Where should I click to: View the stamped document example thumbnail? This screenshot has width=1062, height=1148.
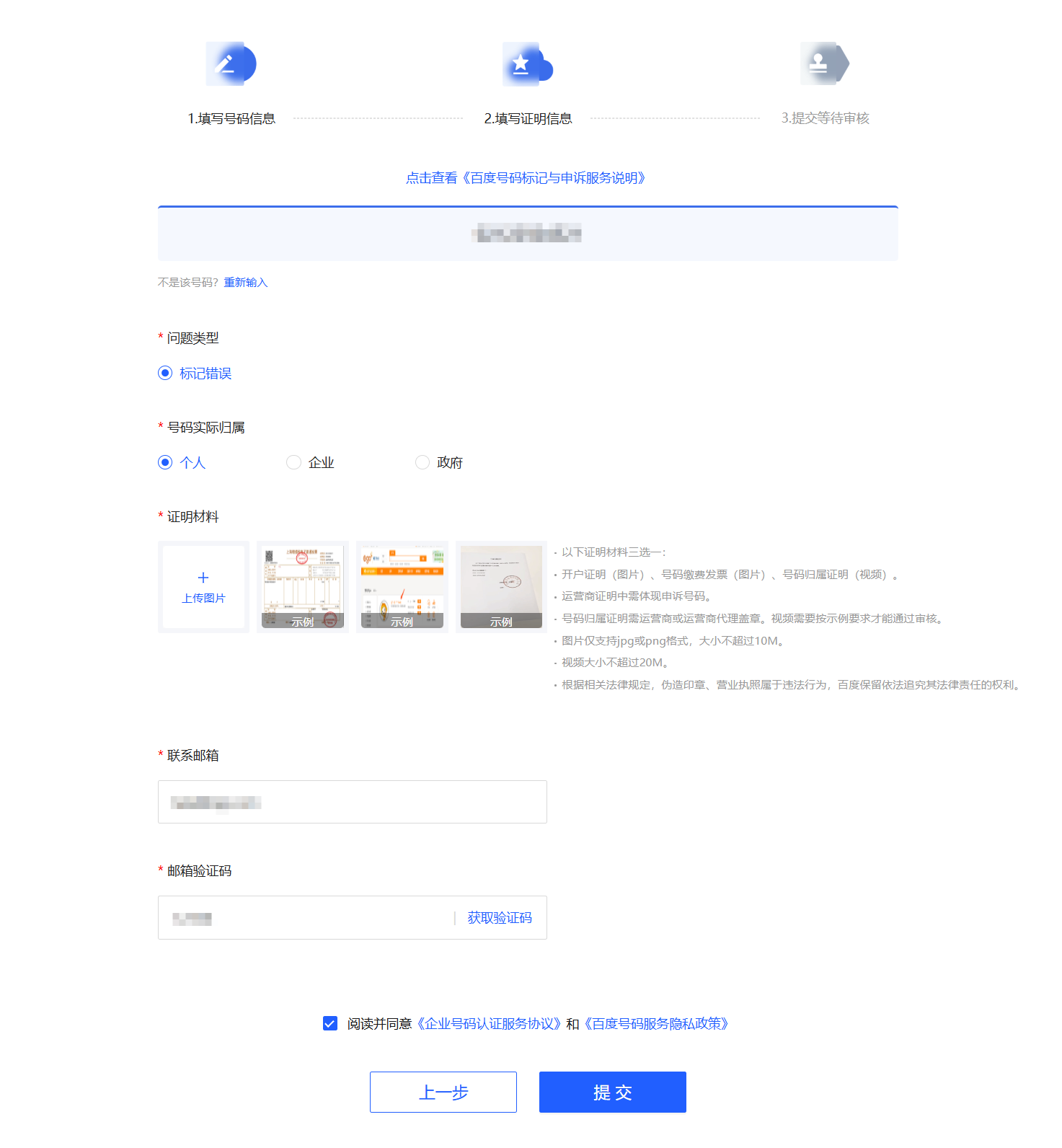pos(501,587)
